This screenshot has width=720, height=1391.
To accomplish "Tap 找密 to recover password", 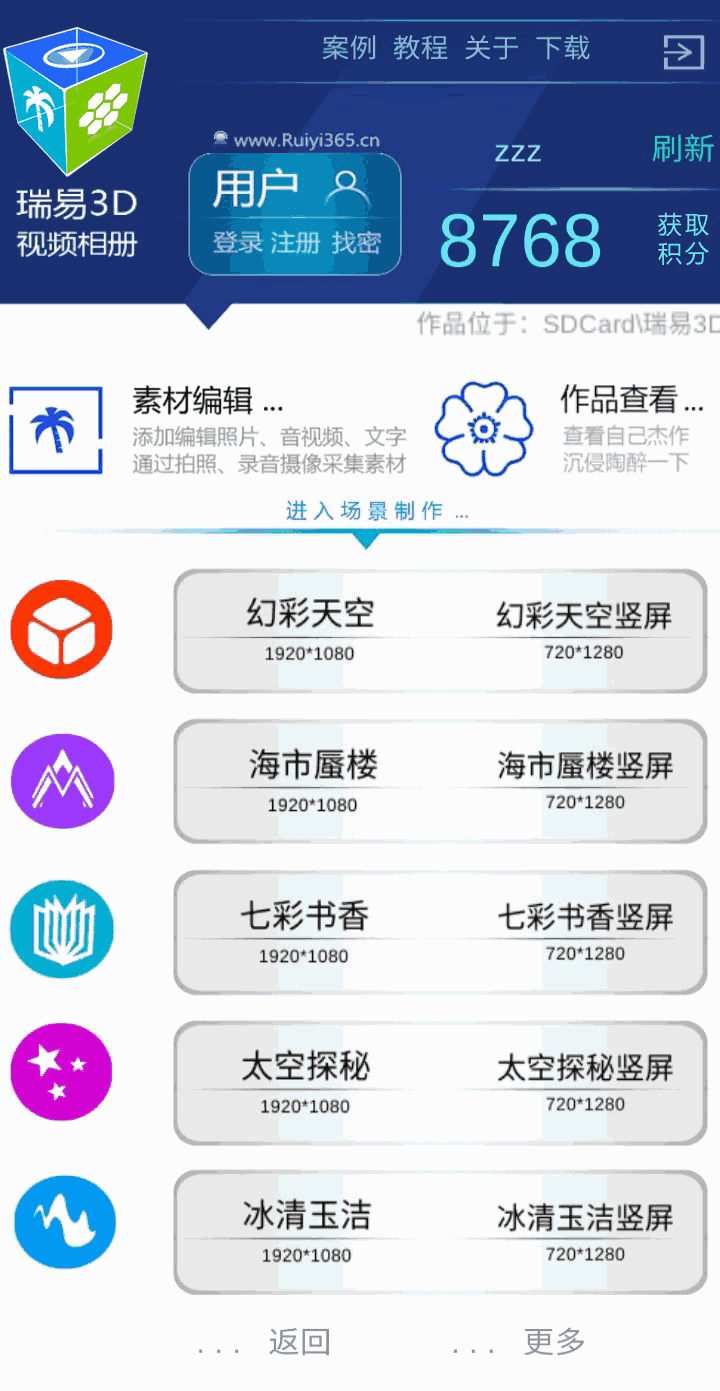I will (357, 242).
